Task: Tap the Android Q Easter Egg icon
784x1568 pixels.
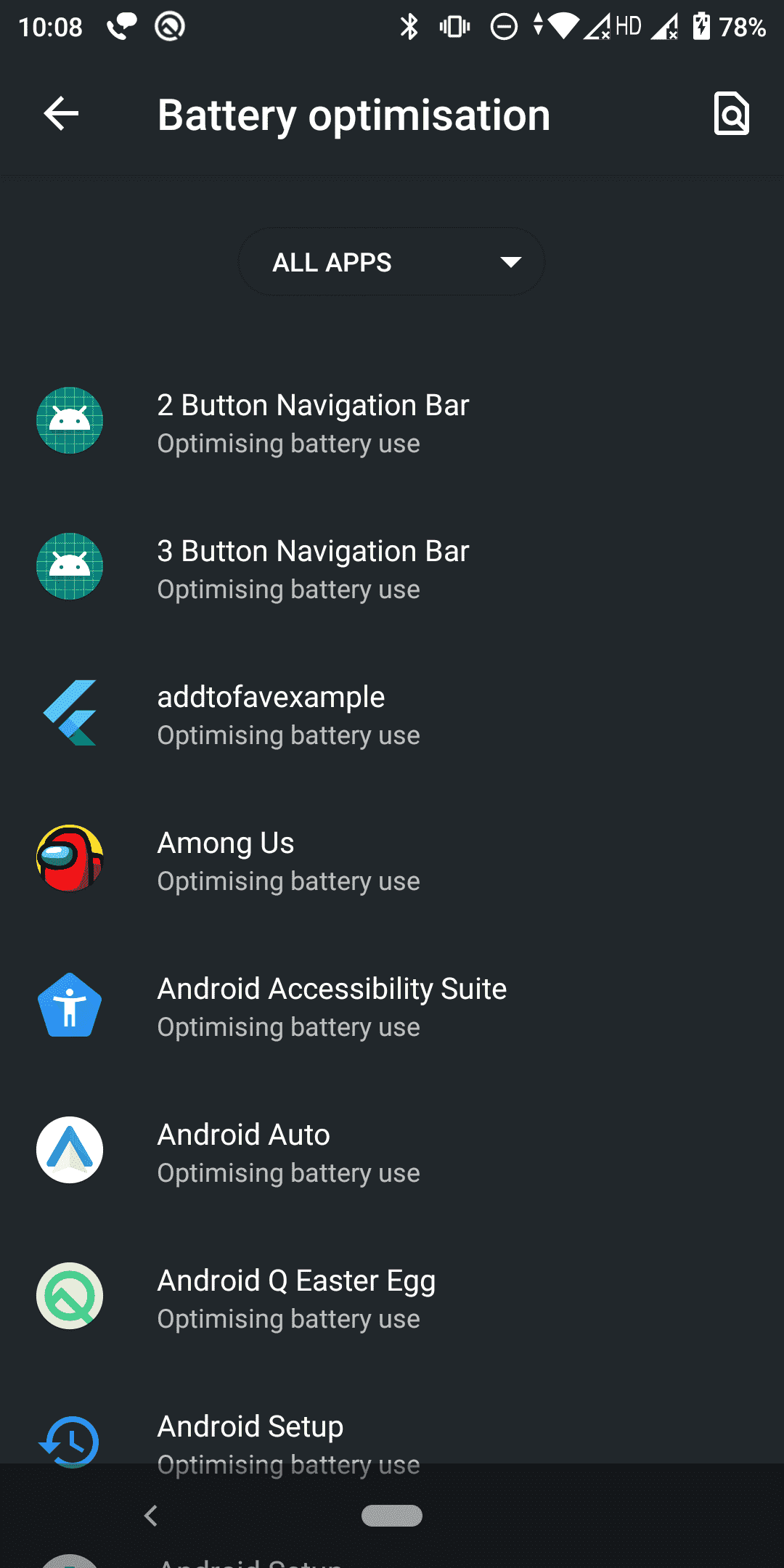Action: click(x=69, y=1296)
